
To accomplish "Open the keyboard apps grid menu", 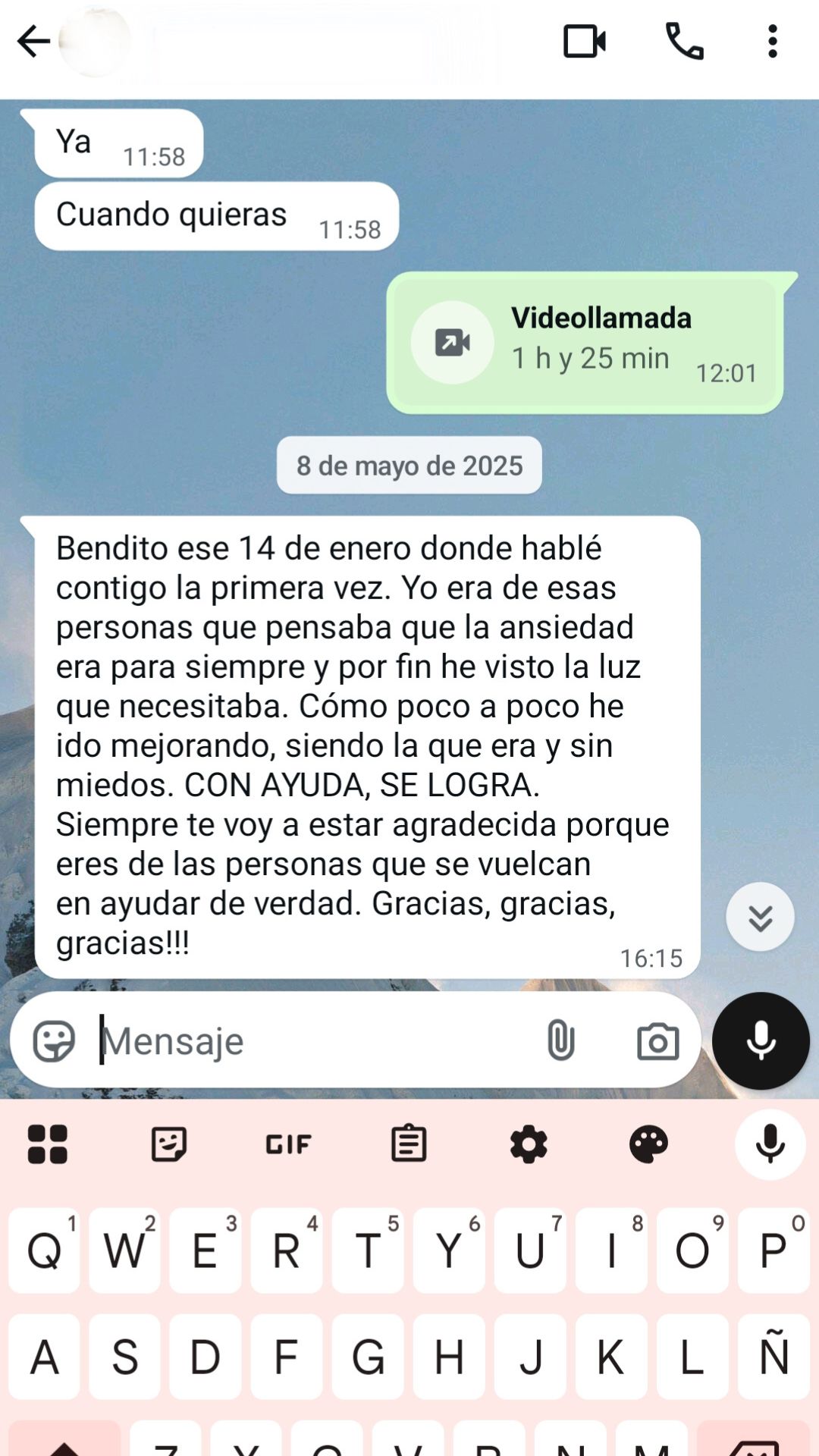I will 48,1144.
